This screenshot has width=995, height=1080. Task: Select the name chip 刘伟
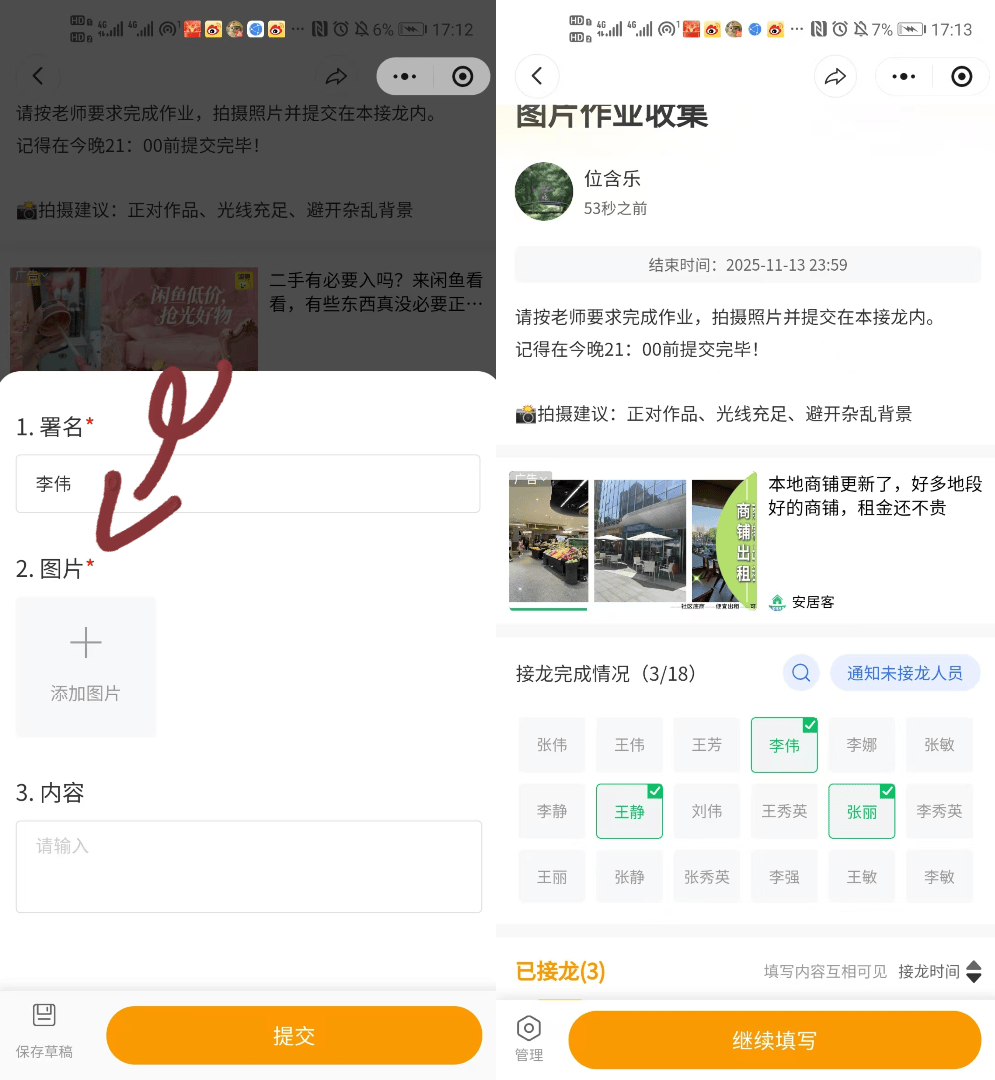707,811
